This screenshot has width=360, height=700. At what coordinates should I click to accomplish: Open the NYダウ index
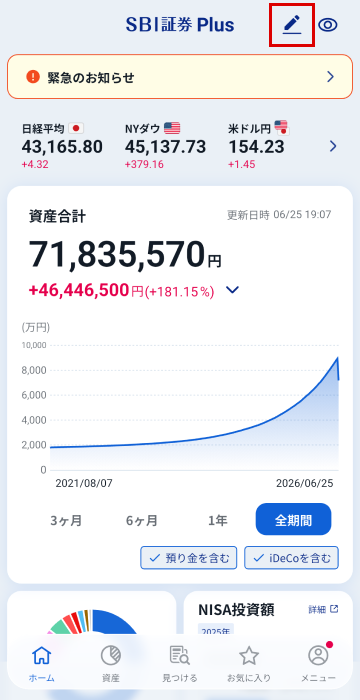tap(165, 146)
